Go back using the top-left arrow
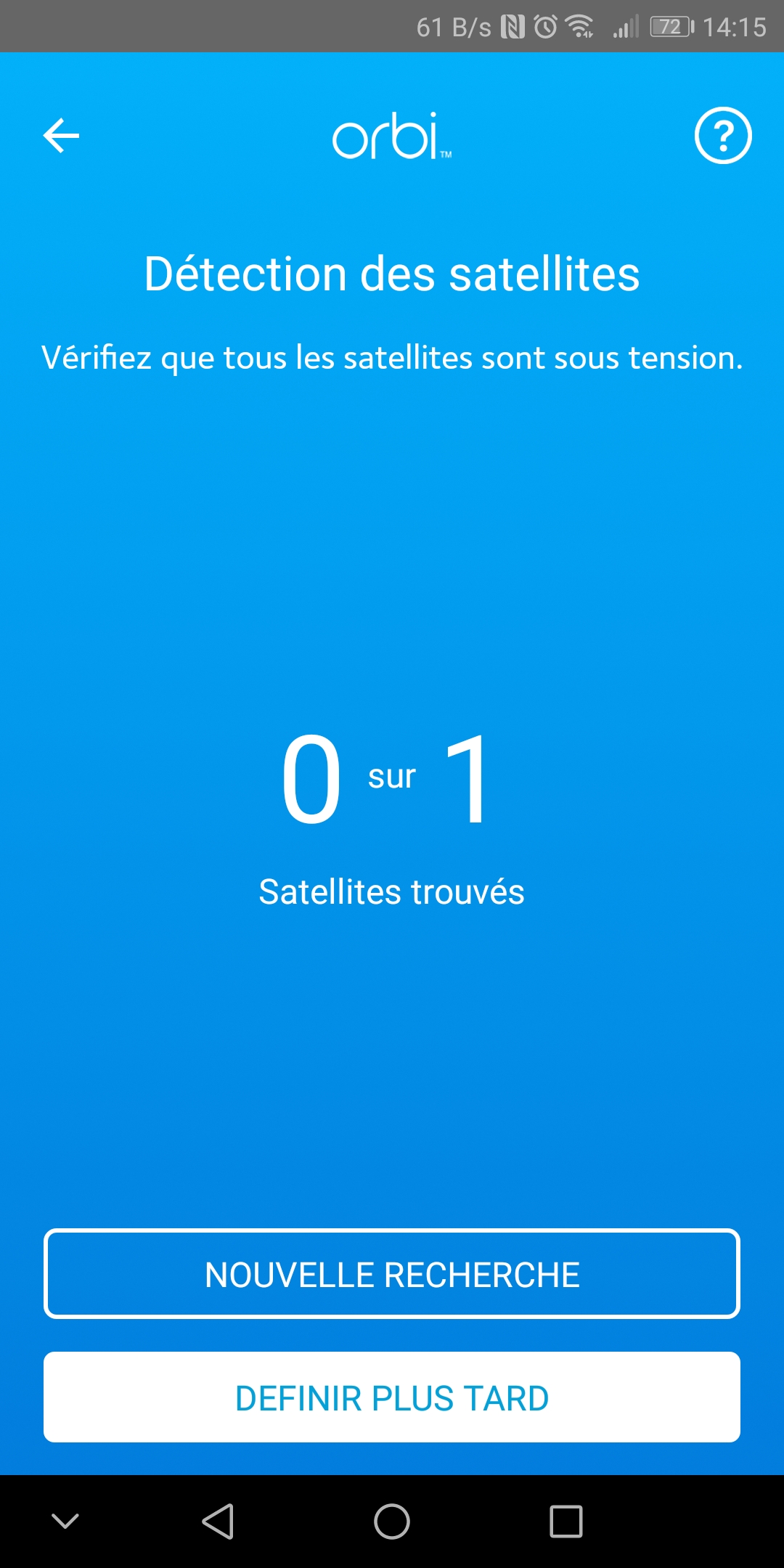 pyautogui.click(x=61, y=136)
